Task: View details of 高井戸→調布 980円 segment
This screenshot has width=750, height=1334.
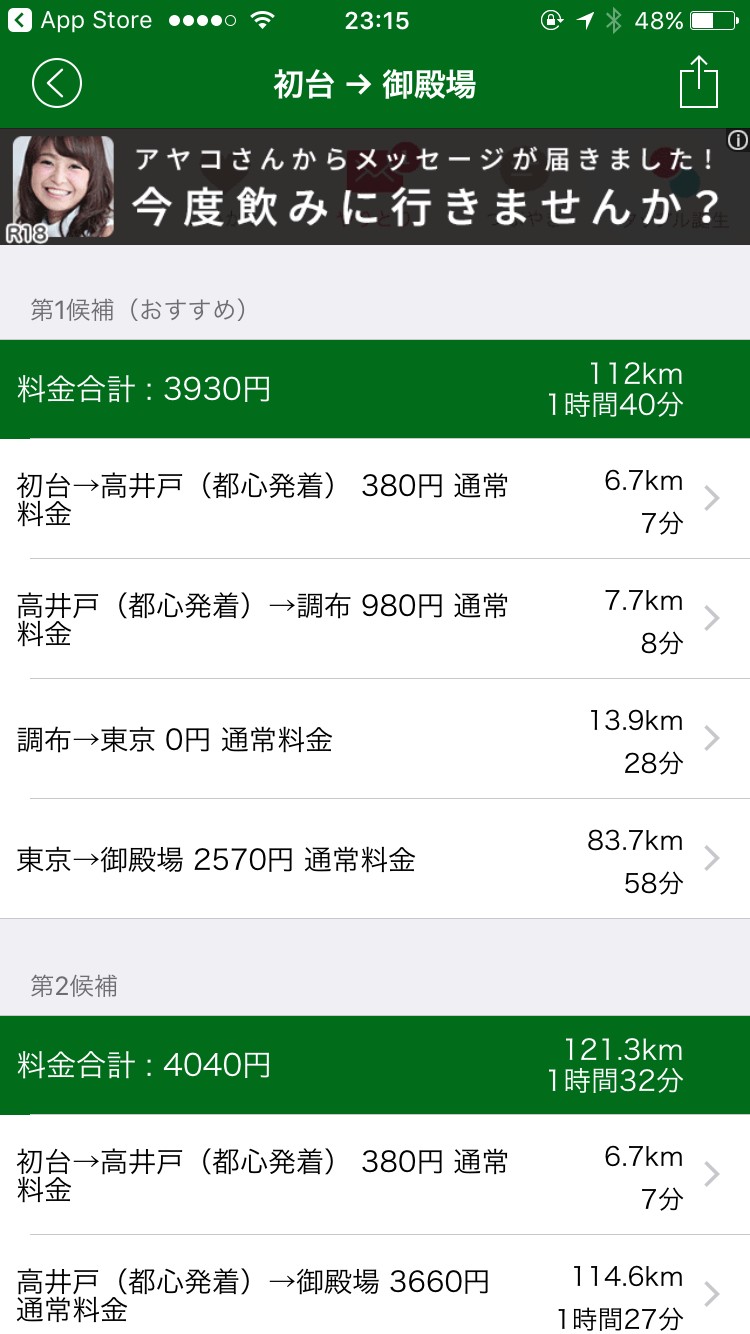Action: (375, 619)
